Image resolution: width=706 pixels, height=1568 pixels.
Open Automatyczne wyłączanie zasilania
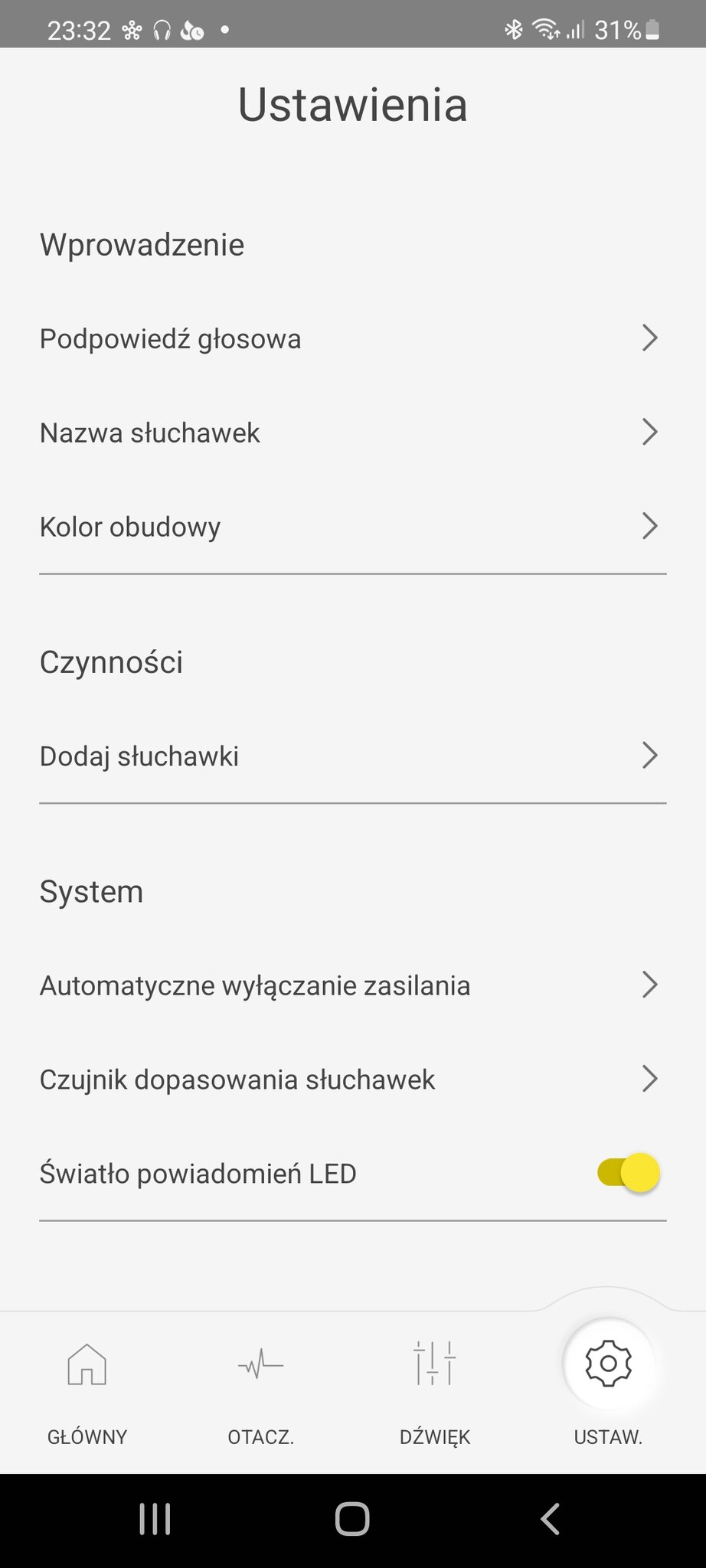click(x=353, y=985)
